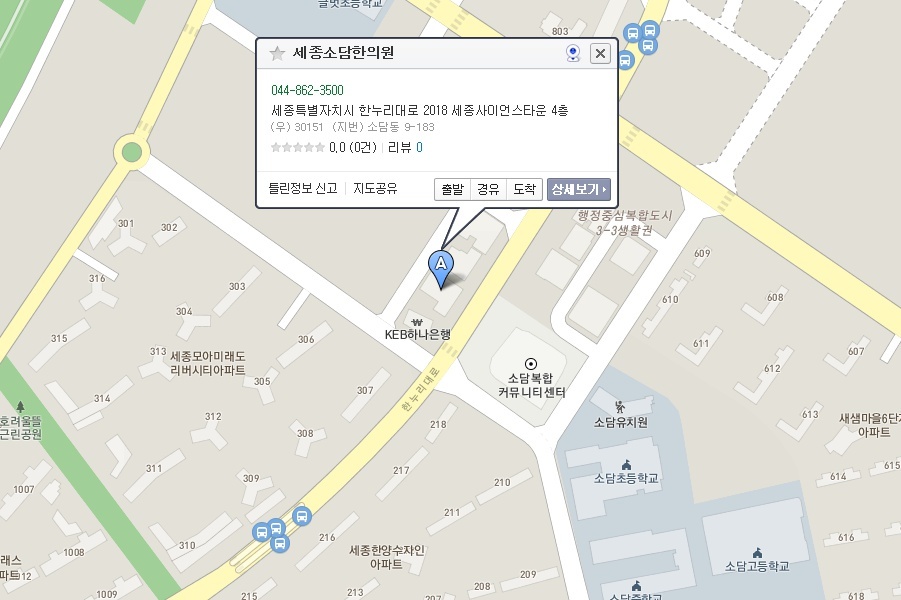Open the 리뷰 0 reviews link

coord(405,148)
